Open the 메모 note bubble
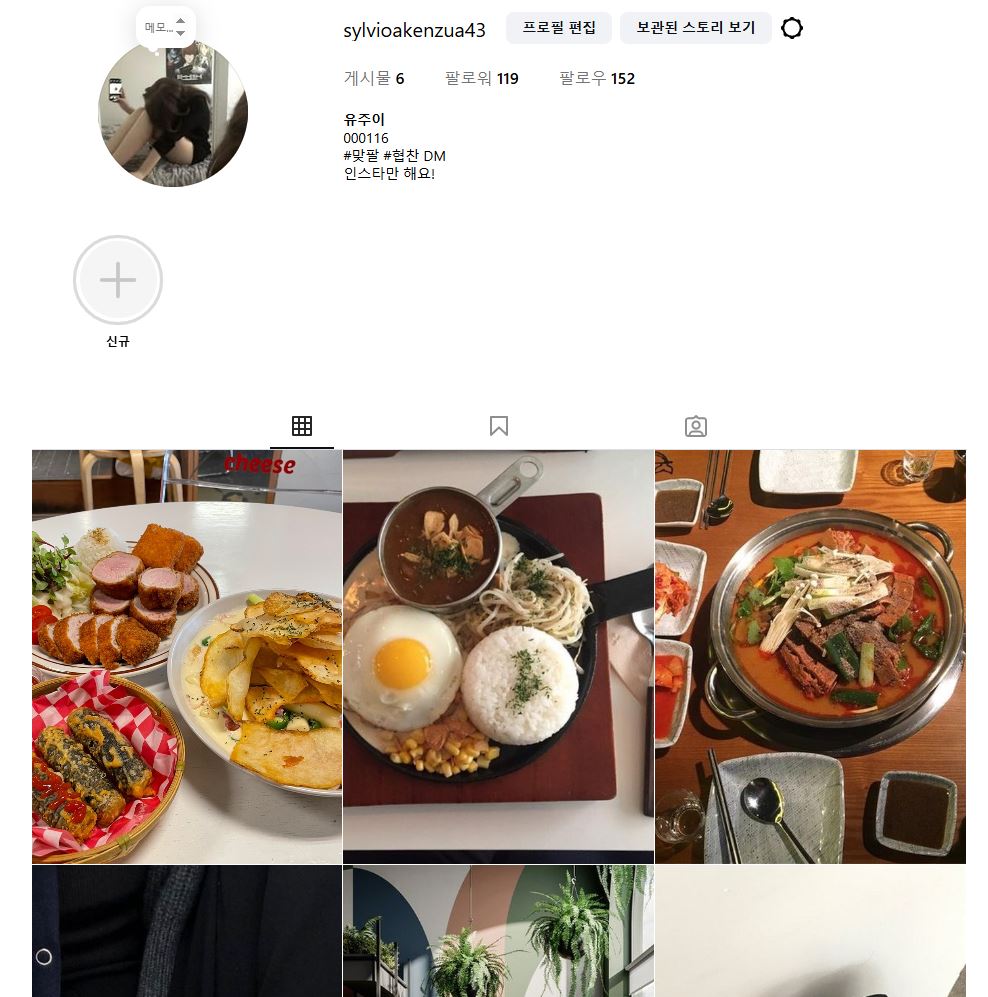The image size is (988, 997). pos(165,27)
